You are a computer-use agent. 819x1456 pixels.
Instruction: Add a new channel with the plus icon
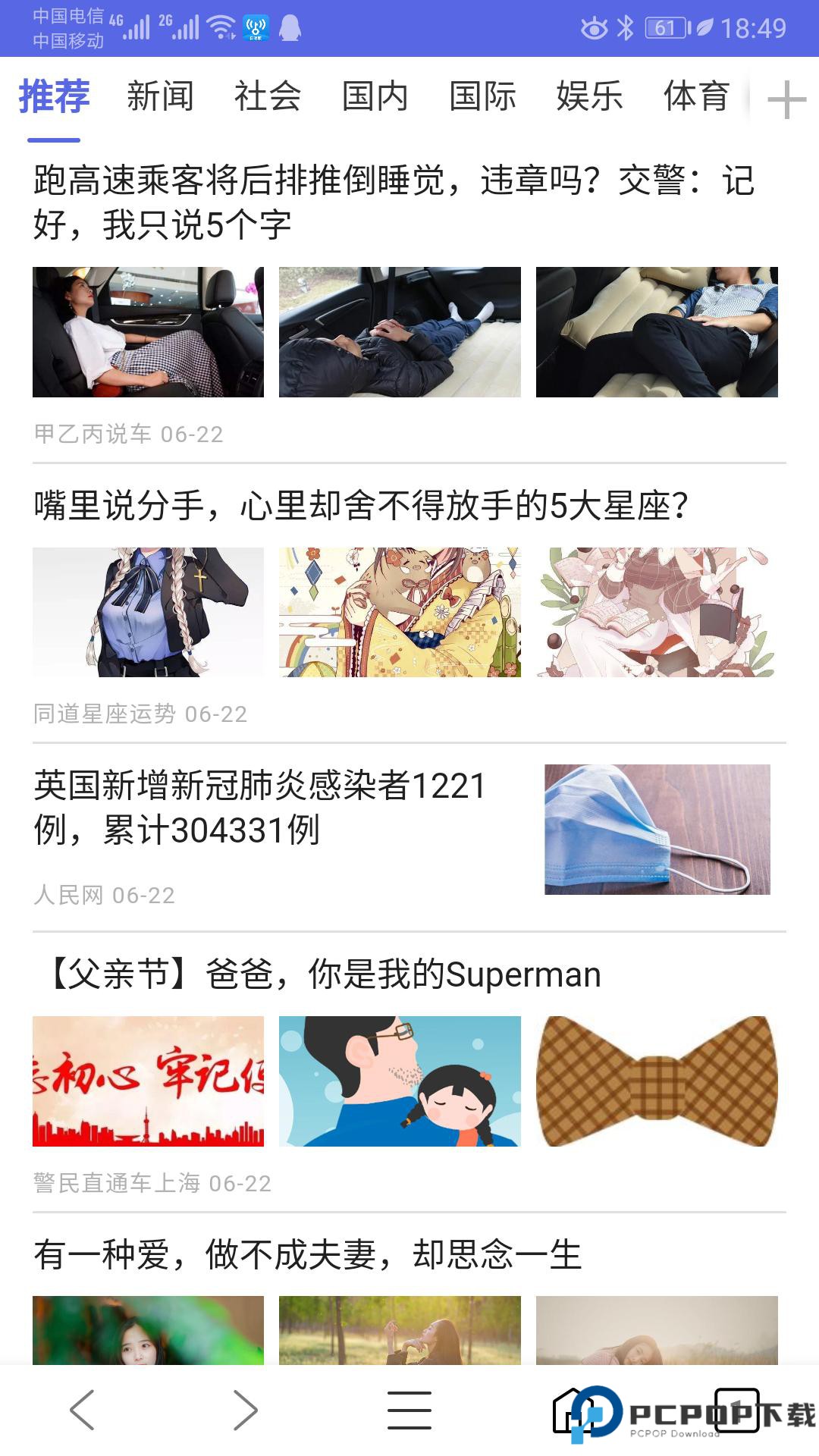click(786, 99)
